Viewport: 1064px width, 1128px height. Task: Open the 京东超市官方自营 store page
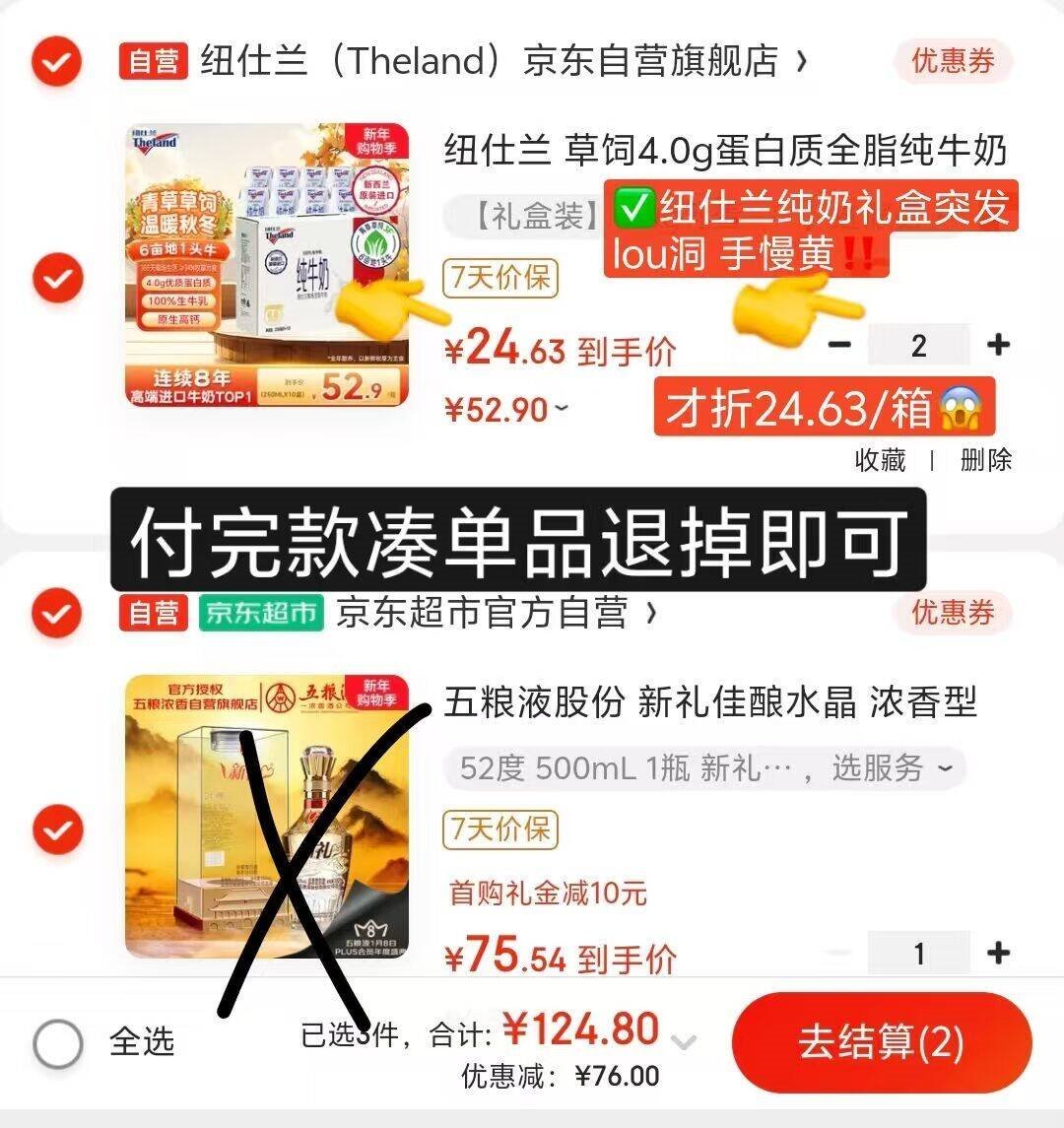[x=493, y=613]
